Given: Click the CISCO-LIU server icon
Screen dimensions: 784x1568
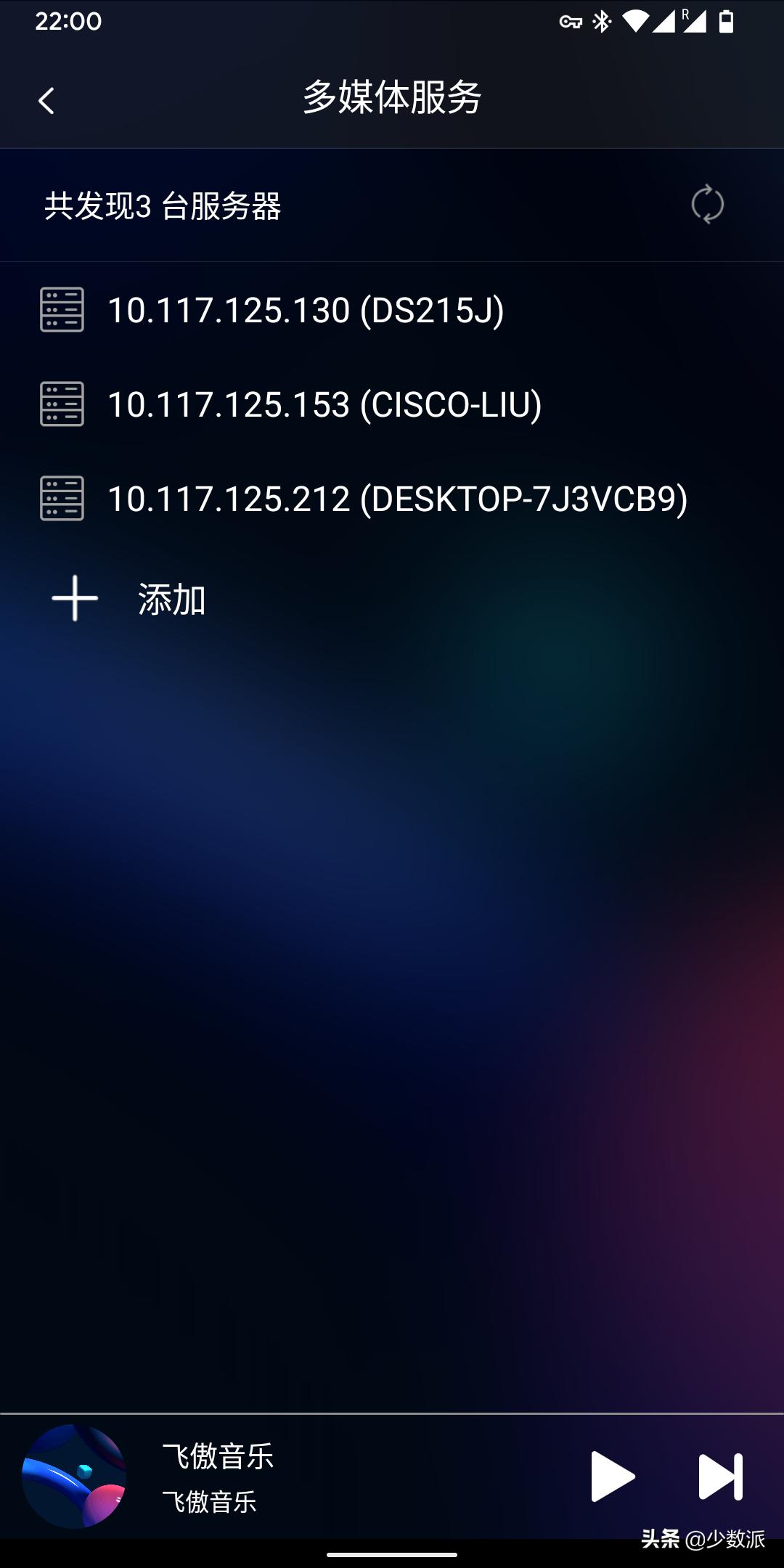Looking at the screenshot, I should (62, 405).
